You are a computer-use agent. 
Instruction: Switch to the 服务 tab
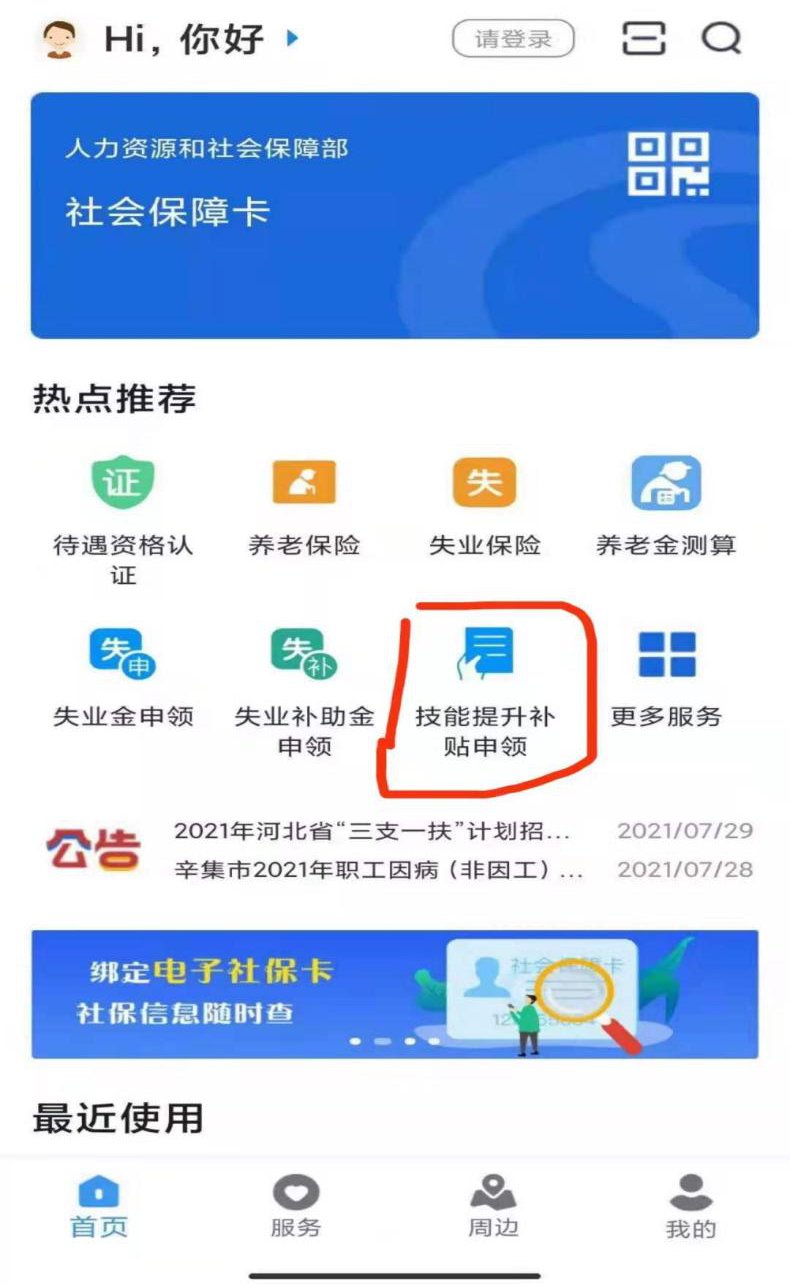pyautogui.click(x=296, y=1207)
